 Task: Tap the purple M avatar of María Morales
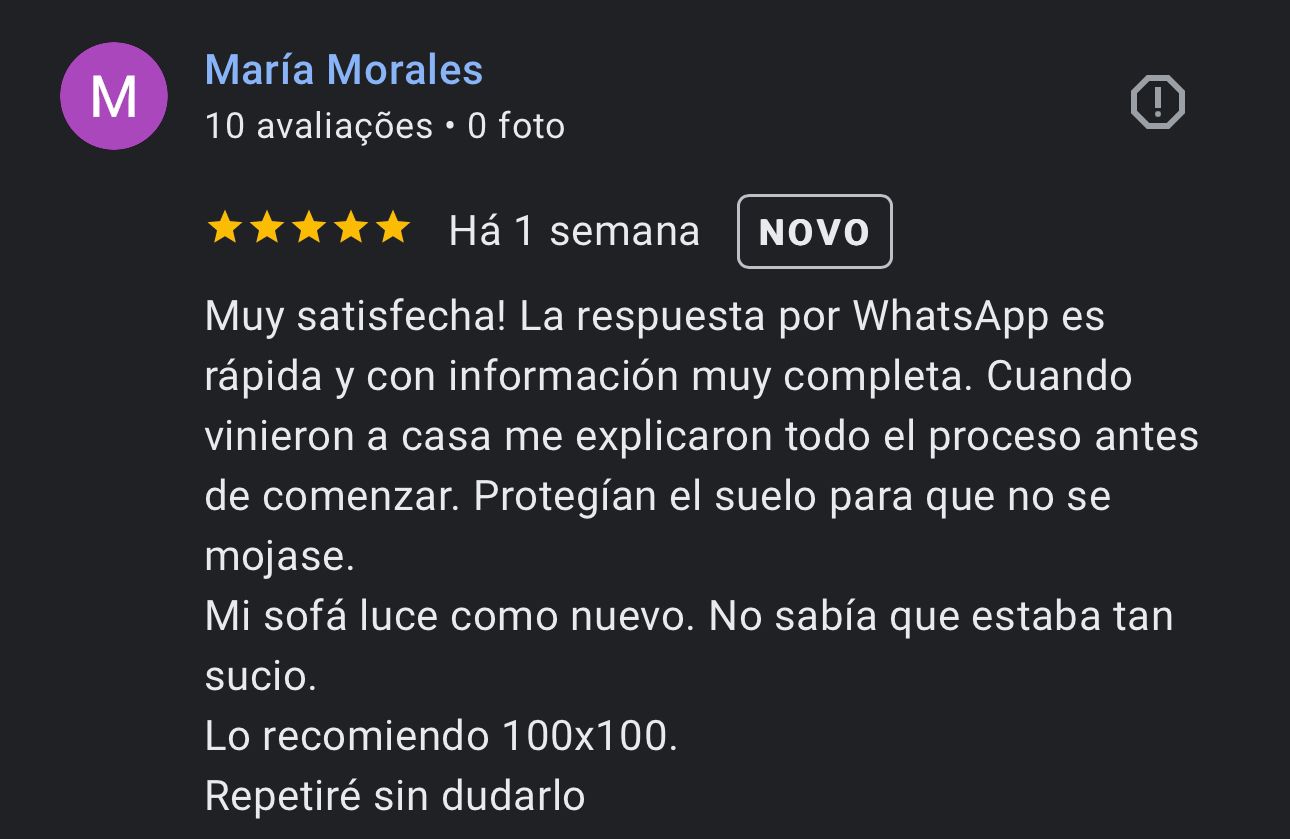(114, 97)
